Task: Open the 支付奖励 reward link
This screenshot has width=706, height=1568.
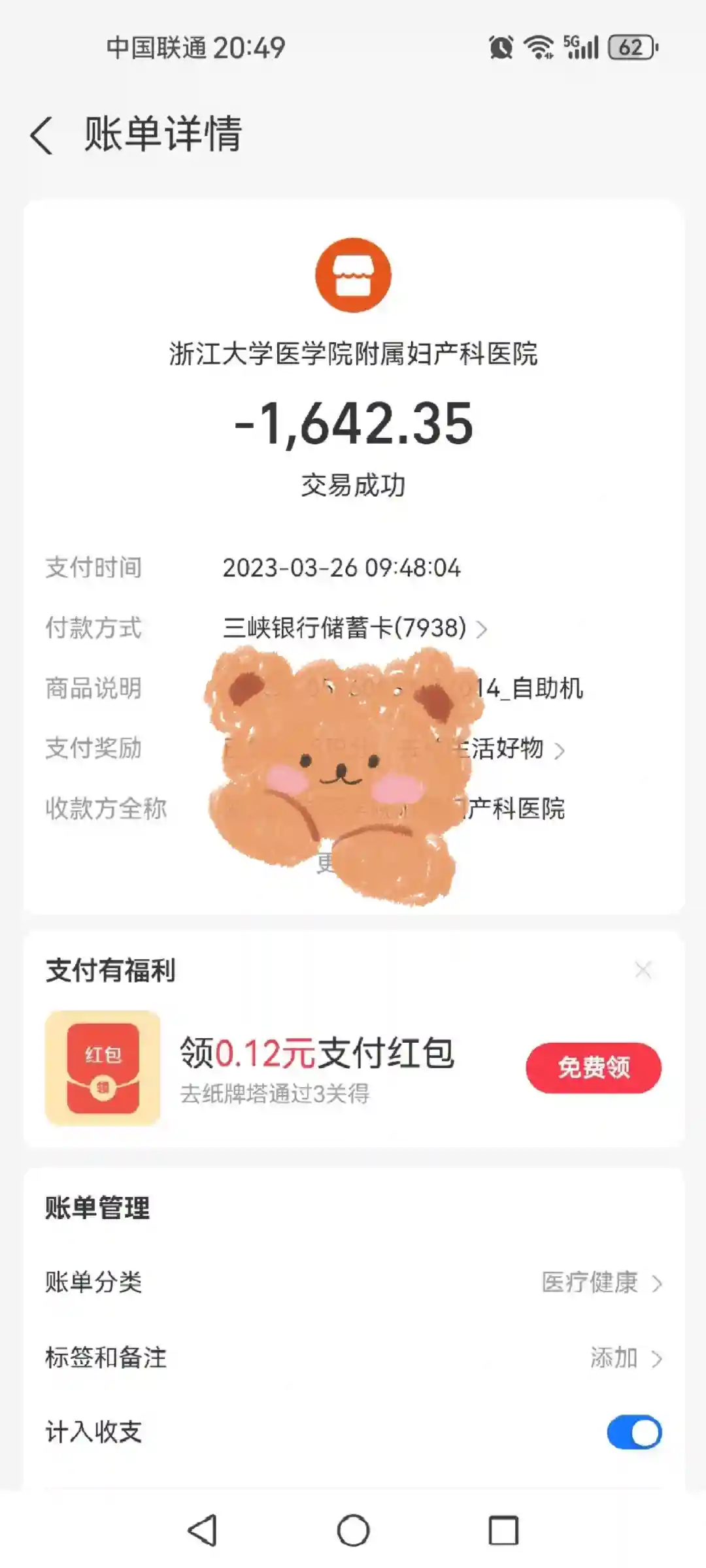Action: (x=510, y=749)
